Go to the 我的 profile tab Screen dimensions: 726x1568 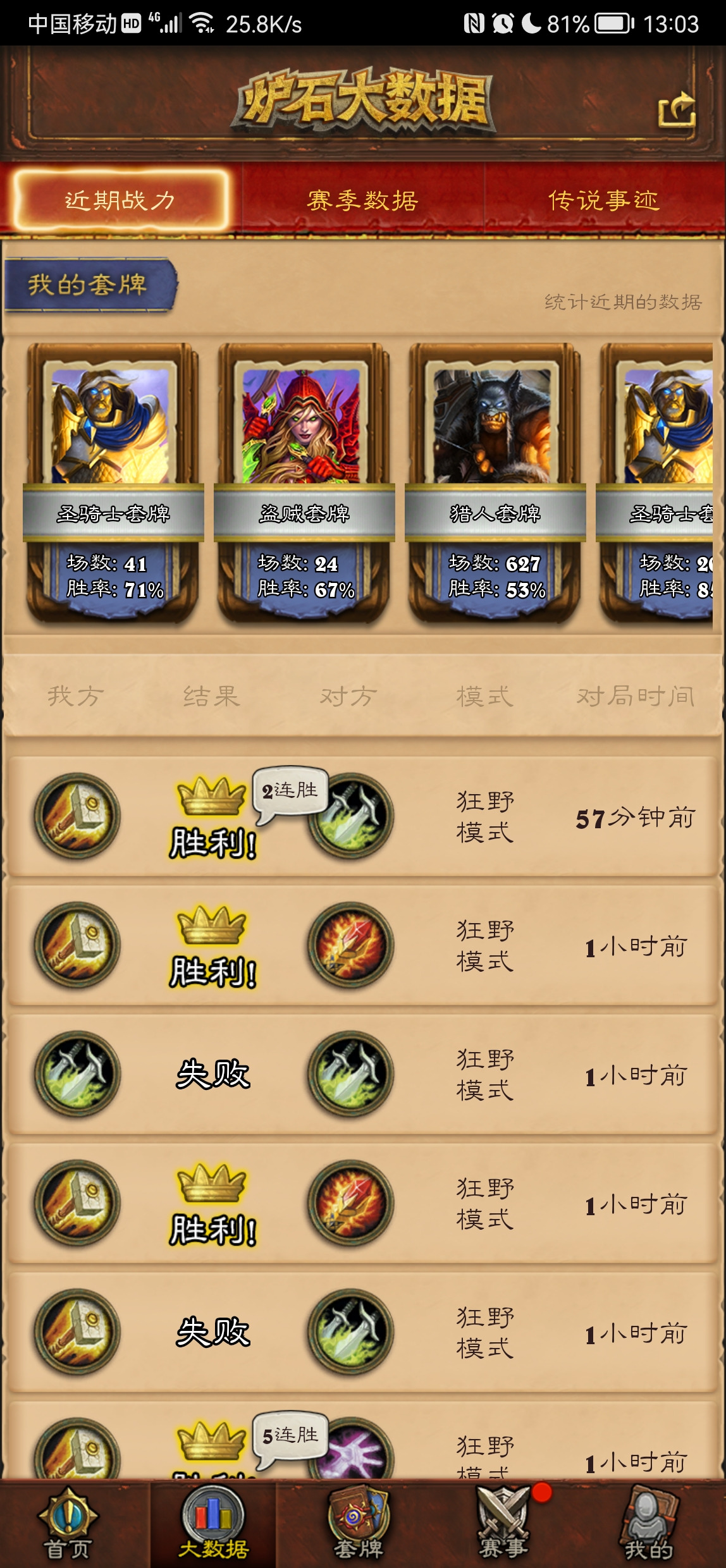[x=649, y=1524]
